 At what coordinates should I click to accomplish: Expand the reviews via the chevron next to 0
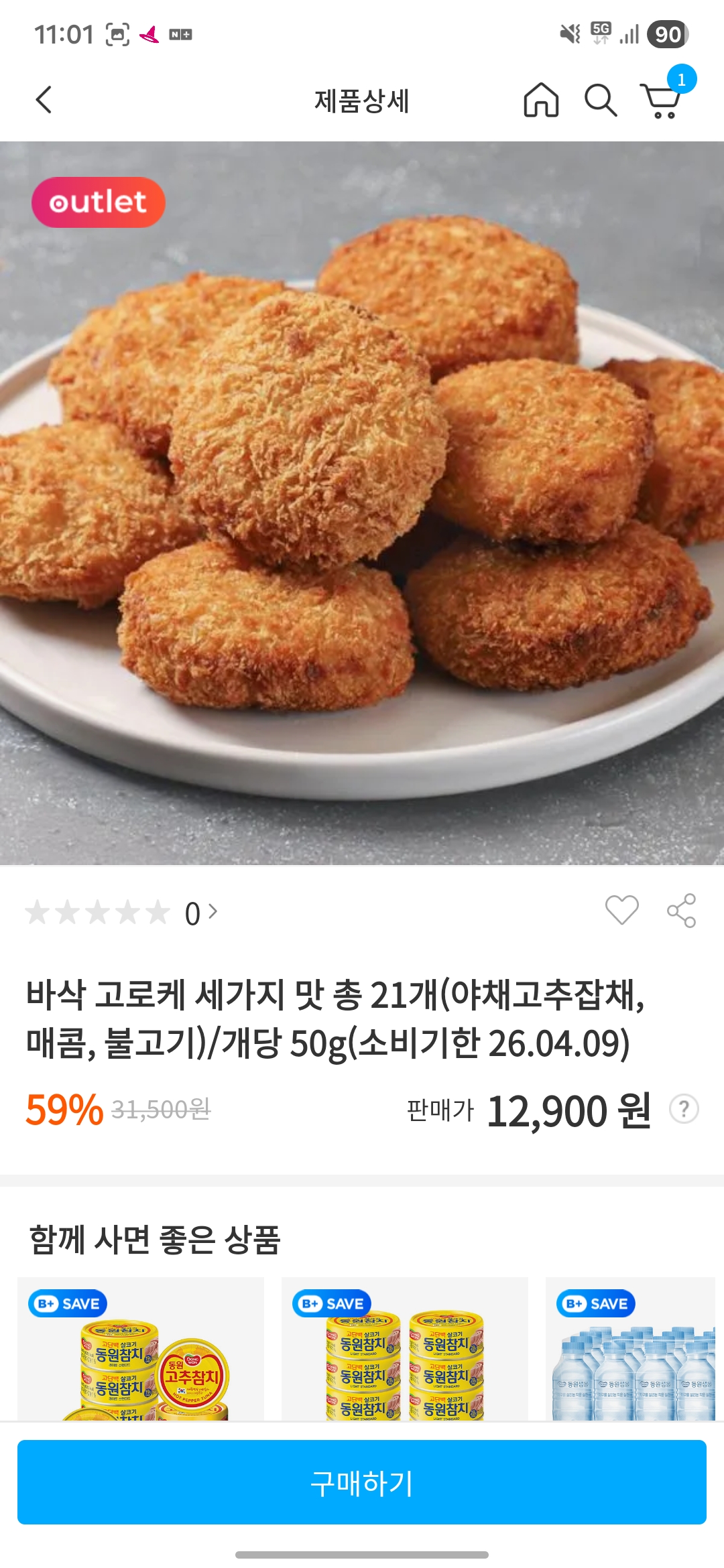[213, 910]
